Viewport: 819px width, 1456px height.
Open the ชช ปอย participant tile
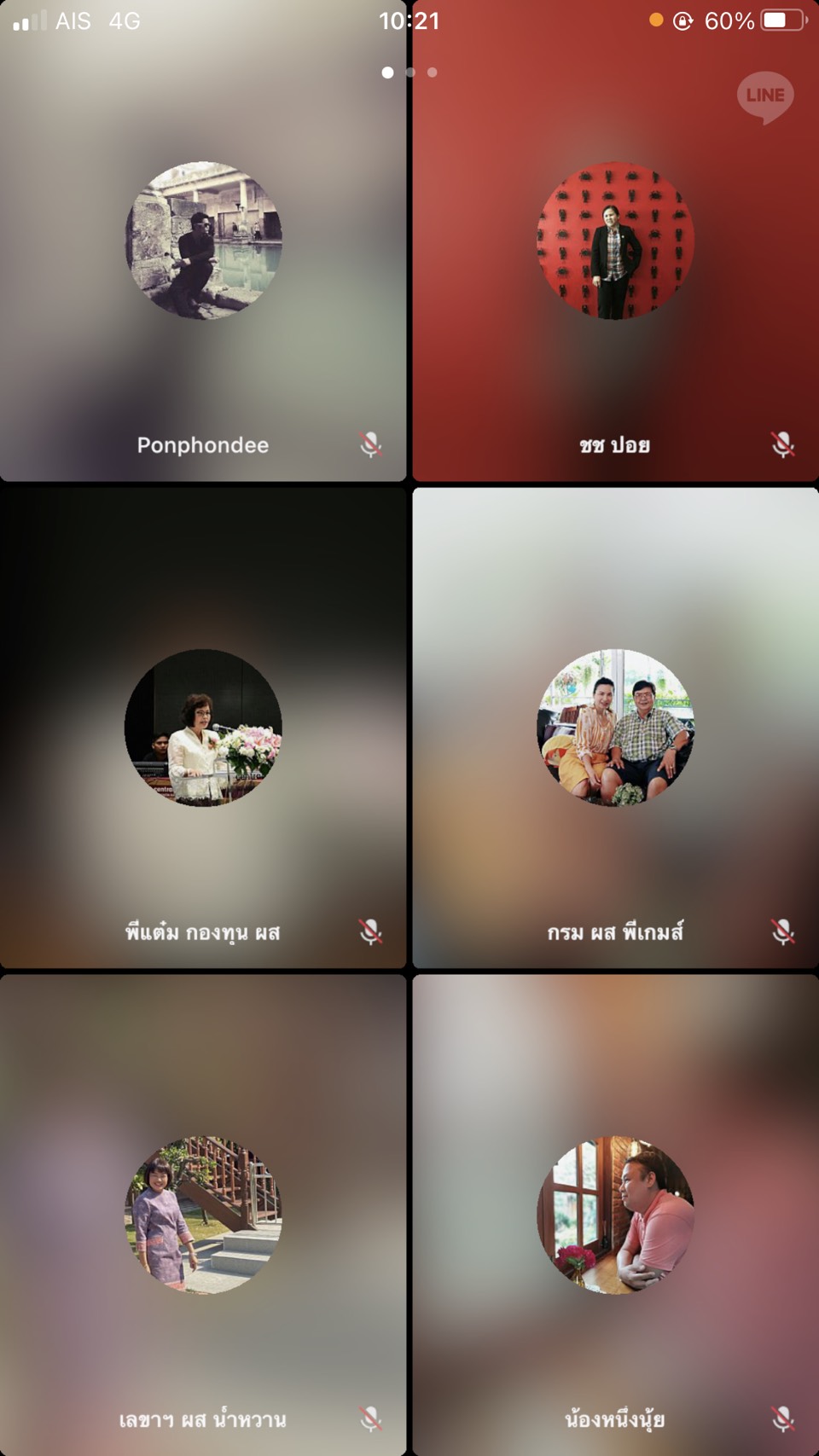pos(615,241)
